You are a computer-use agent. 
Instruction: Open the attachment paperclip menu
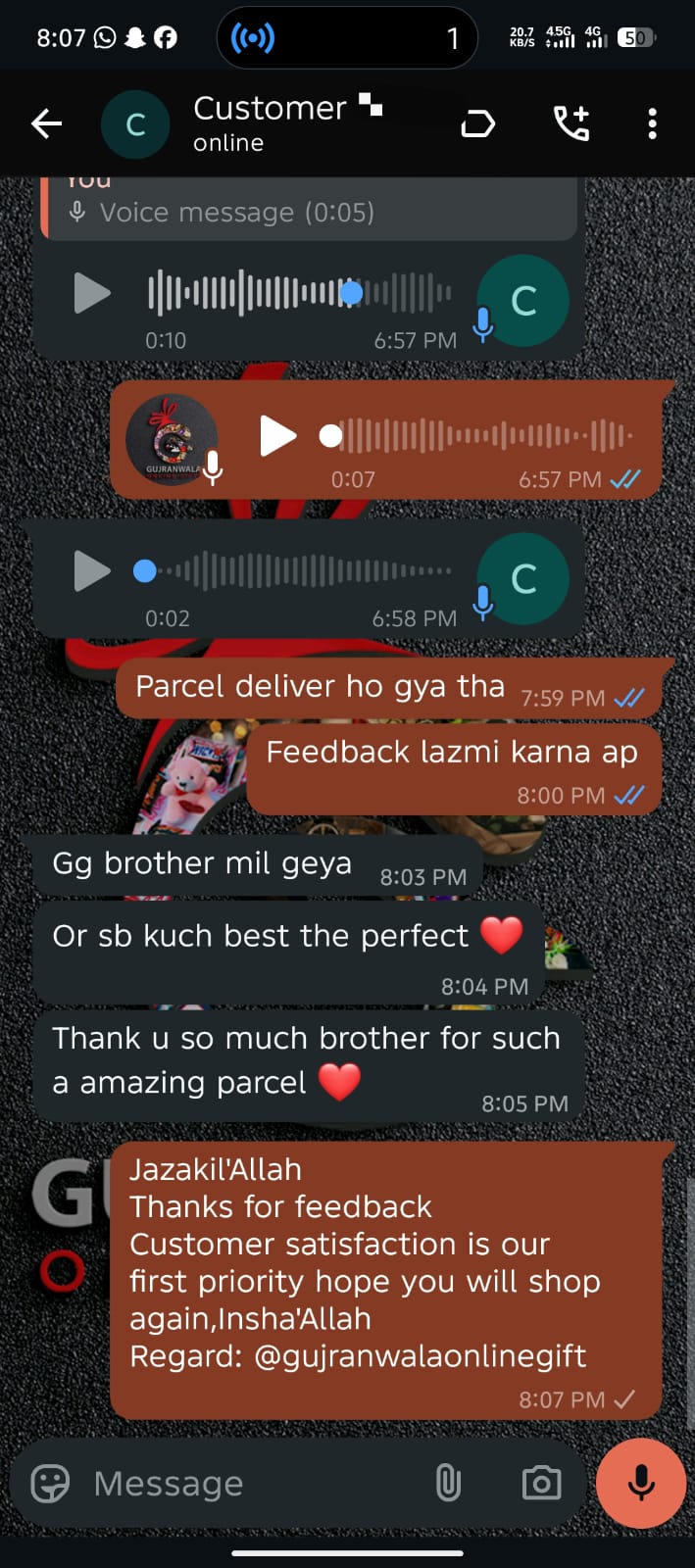coord(448,1483)
